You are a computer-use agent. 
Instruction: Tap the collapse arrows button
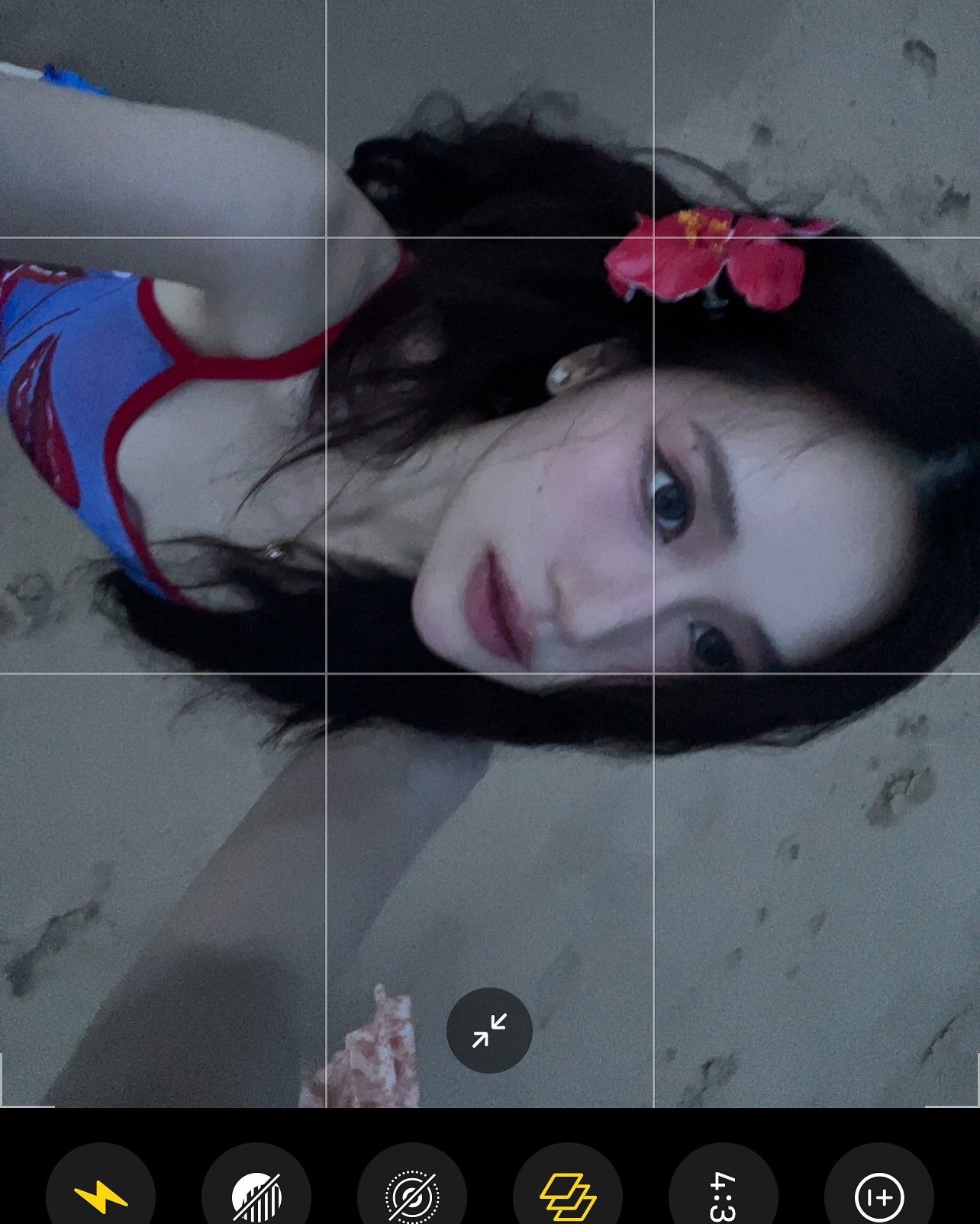(x=489, y=1030)
